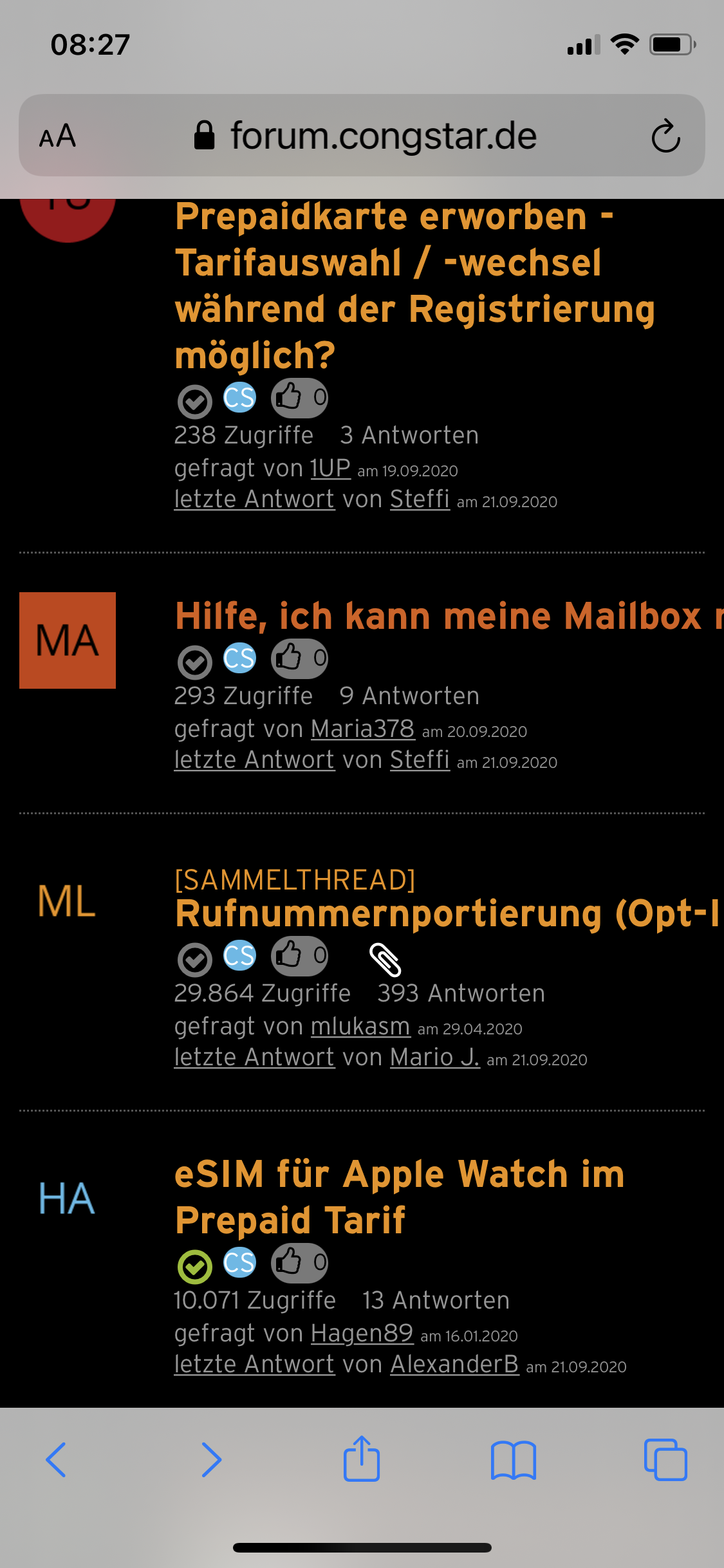View the profile of Maria378
724x1568 pixels.
(x=362, y=729)
